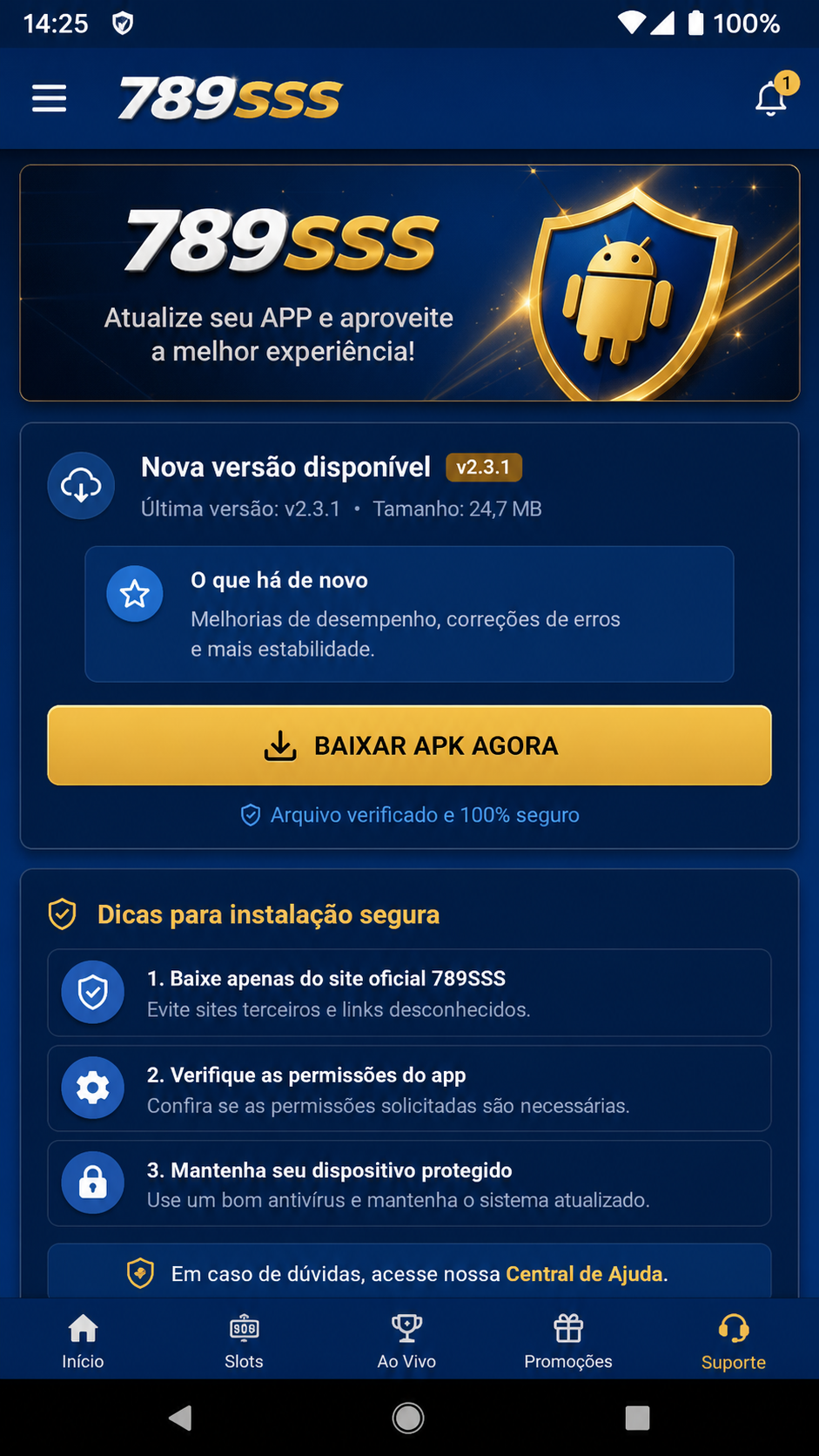Open the notifications bell
The width and height of the screenshot is (819, 1456).
coord(773,96)
